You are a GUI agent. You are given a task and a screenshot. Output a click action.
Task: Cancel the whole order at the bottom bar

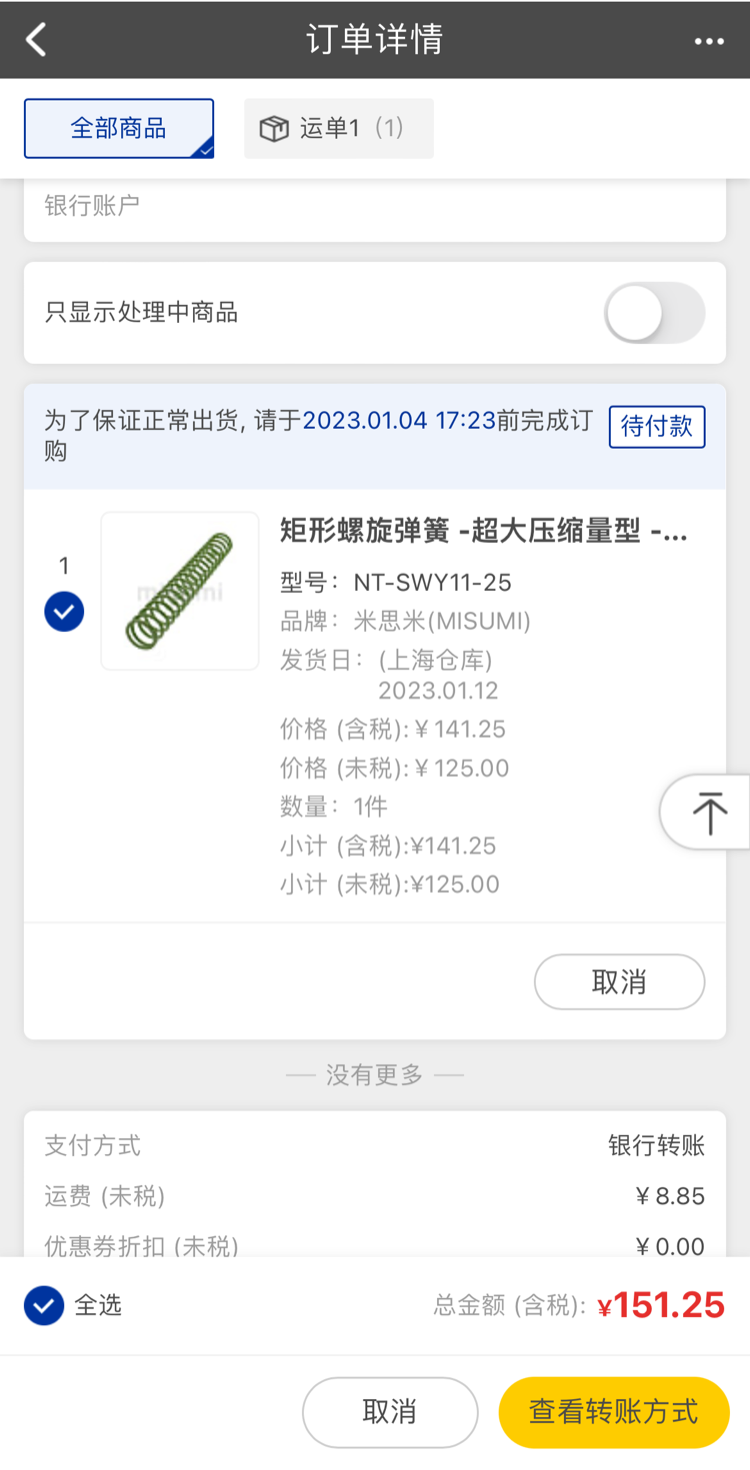point(390,1412)
